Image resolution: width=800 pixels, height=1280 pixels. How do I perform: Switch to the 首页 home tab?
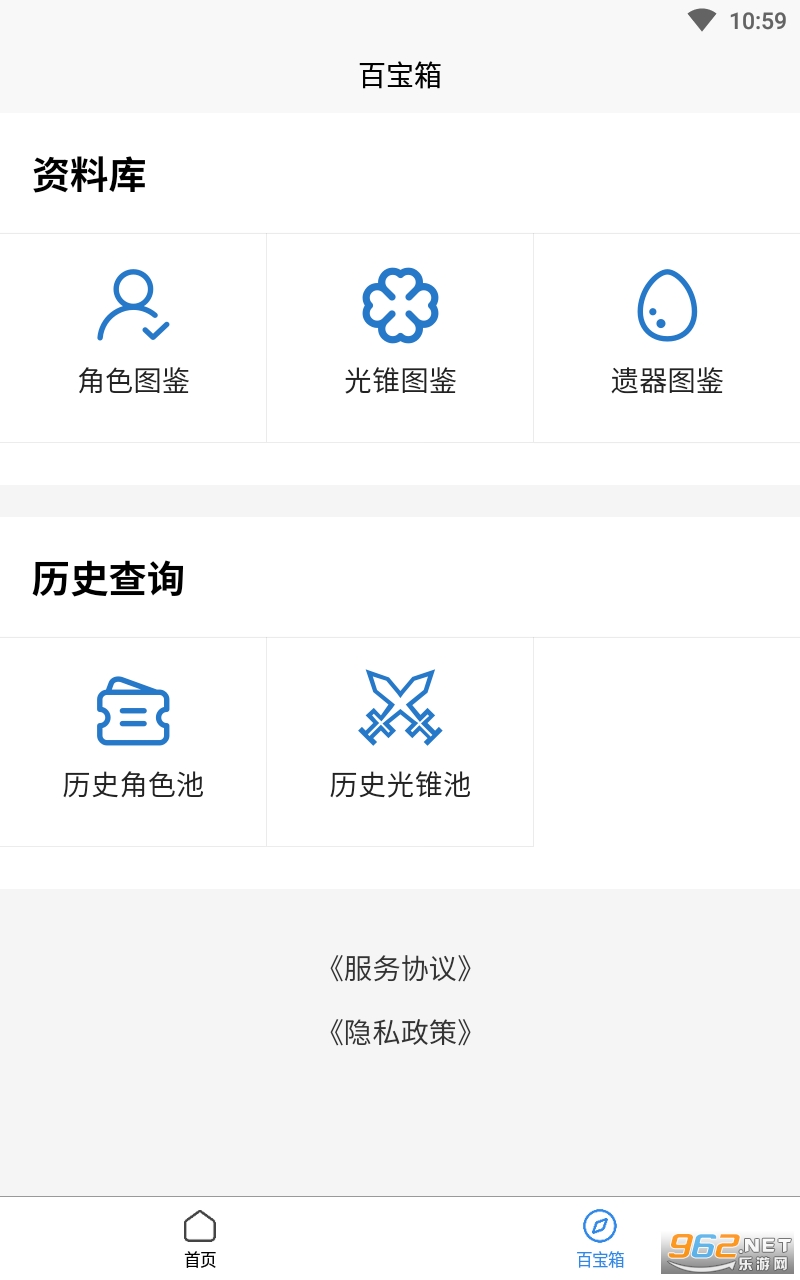[x=200, y=1238]
